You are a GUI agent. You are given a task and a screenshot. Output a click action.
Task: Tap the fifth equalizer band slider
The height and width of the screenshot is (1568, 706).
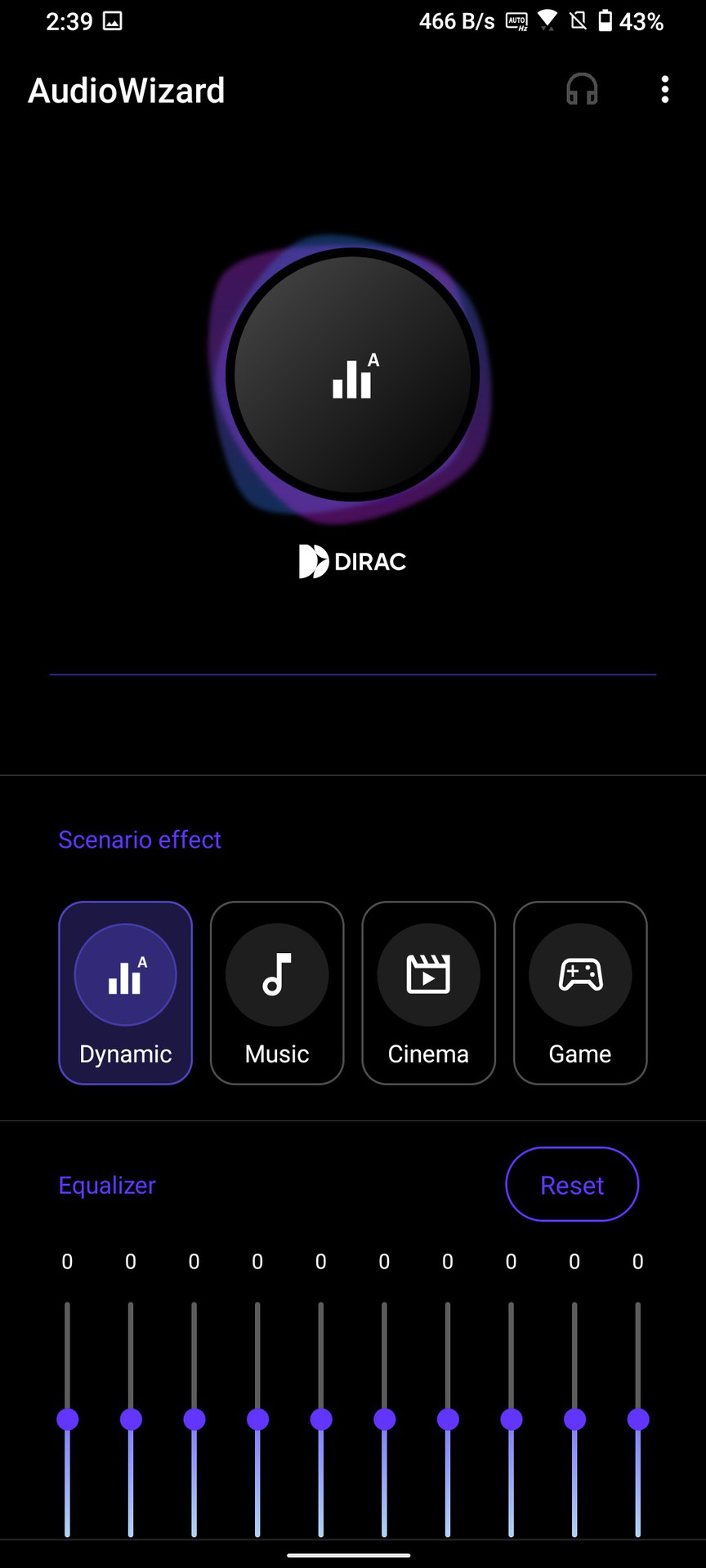point(321,1419)
